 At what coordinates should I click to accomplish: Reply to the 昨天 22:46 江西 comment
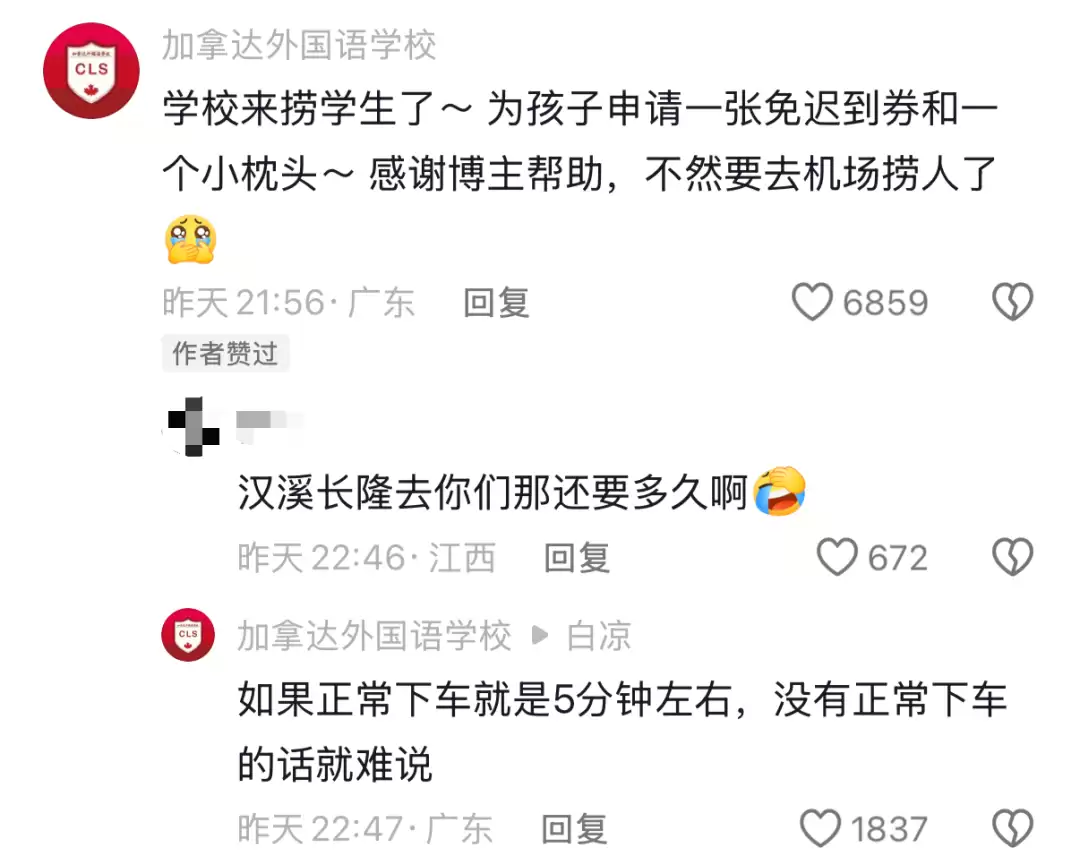coord(576,558)
